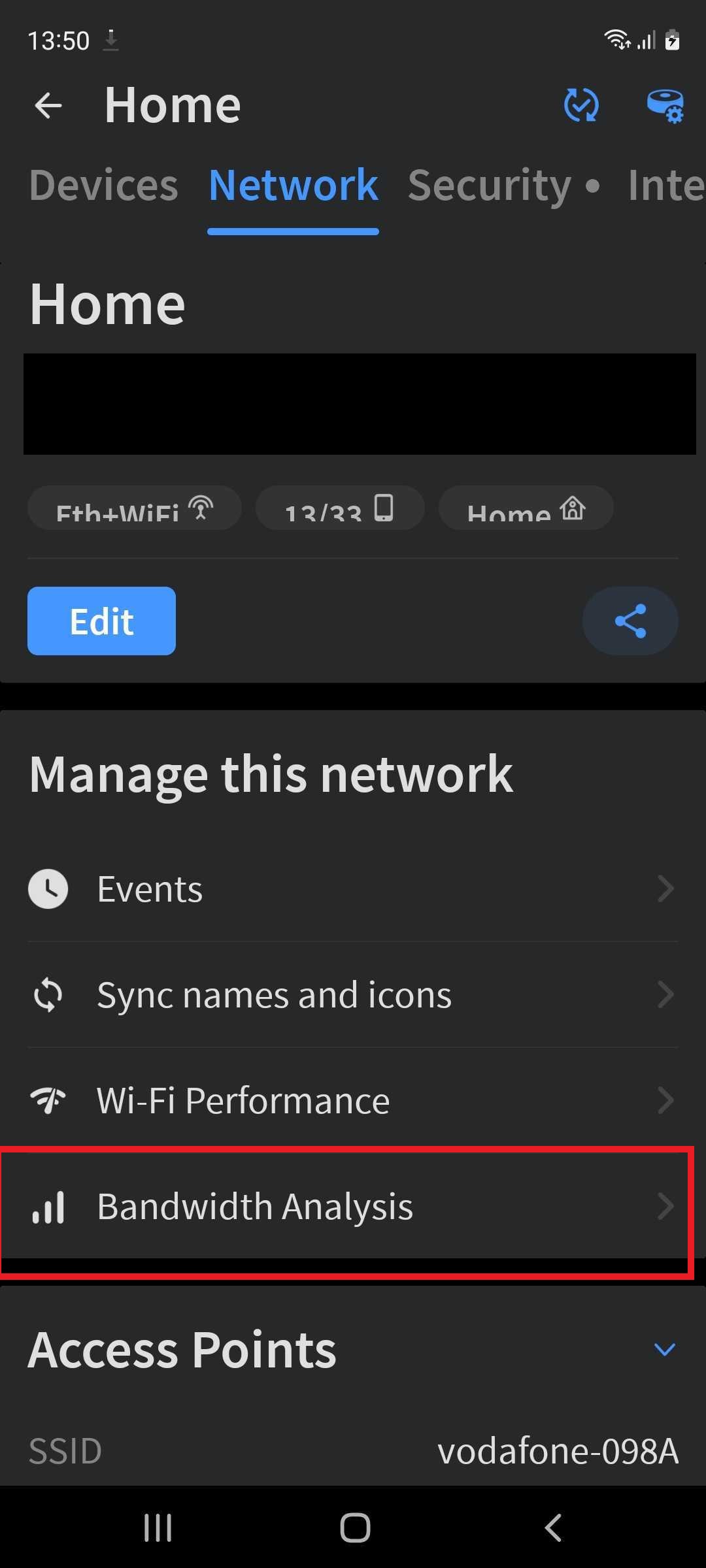
Task: Collapse the Access Points section
Action: [x=664, y=1349]
